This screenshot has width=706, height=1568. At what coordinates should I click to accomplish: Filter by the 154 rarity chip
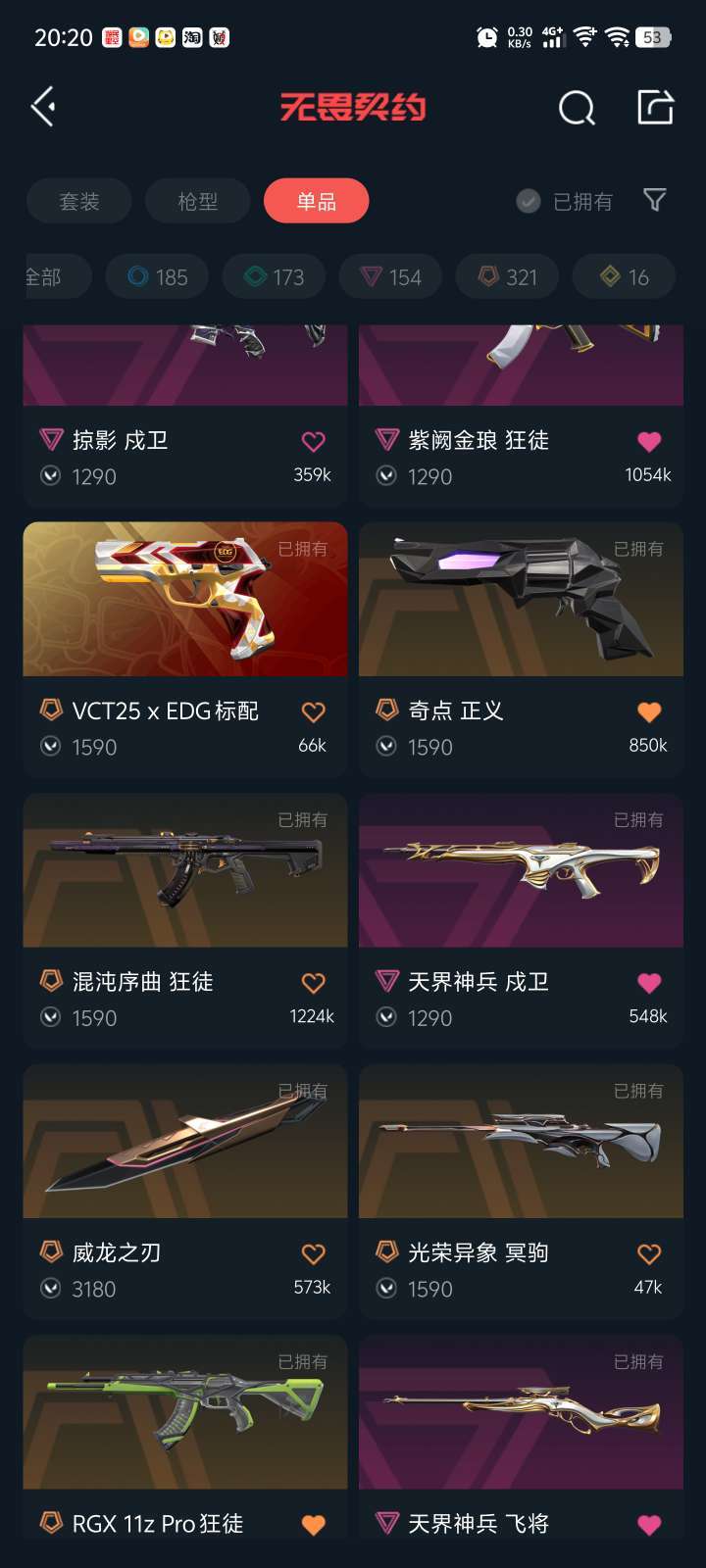[x=390, y=277]
